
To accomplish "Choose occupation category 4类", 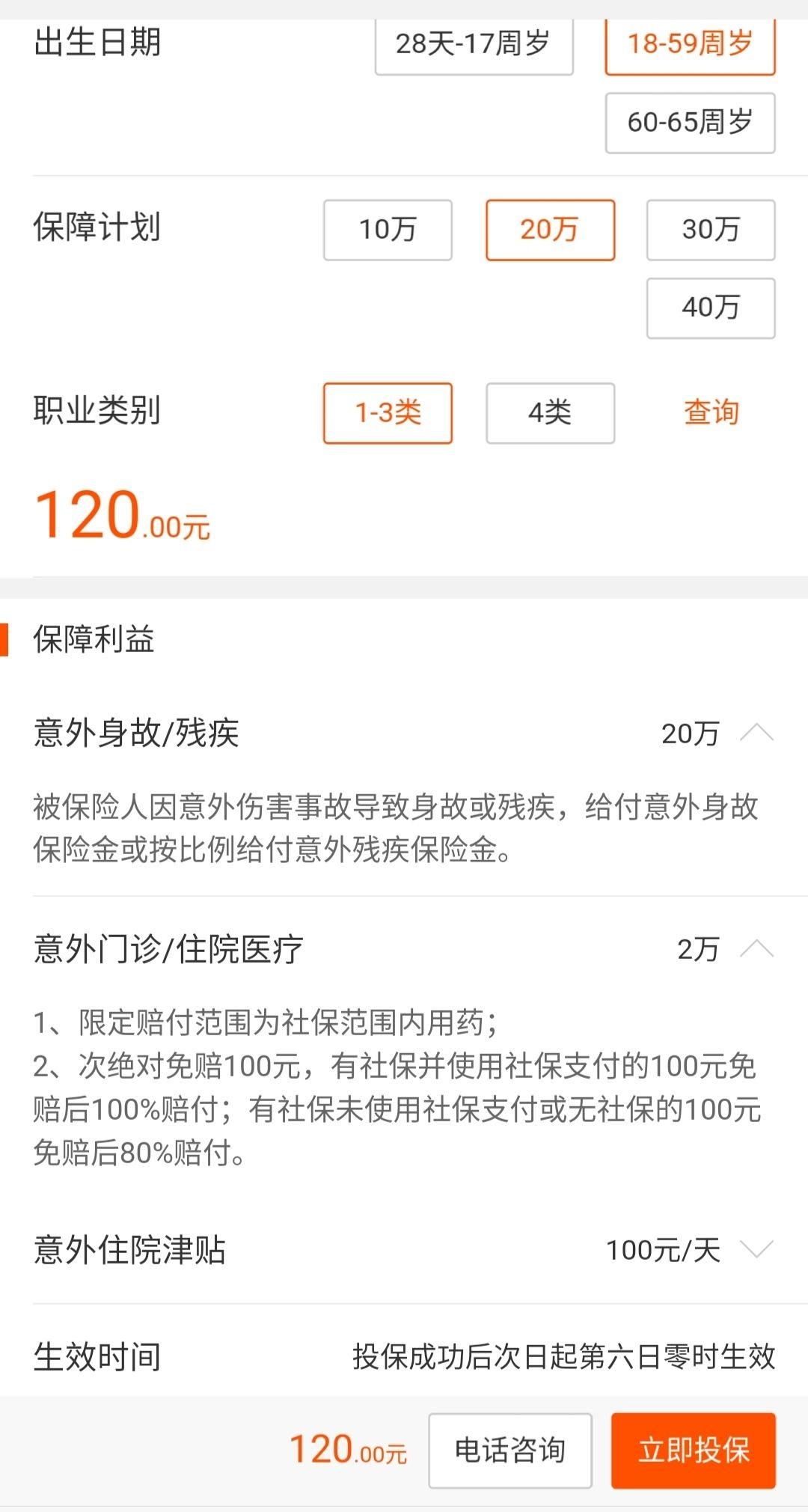I will [550, 412].
